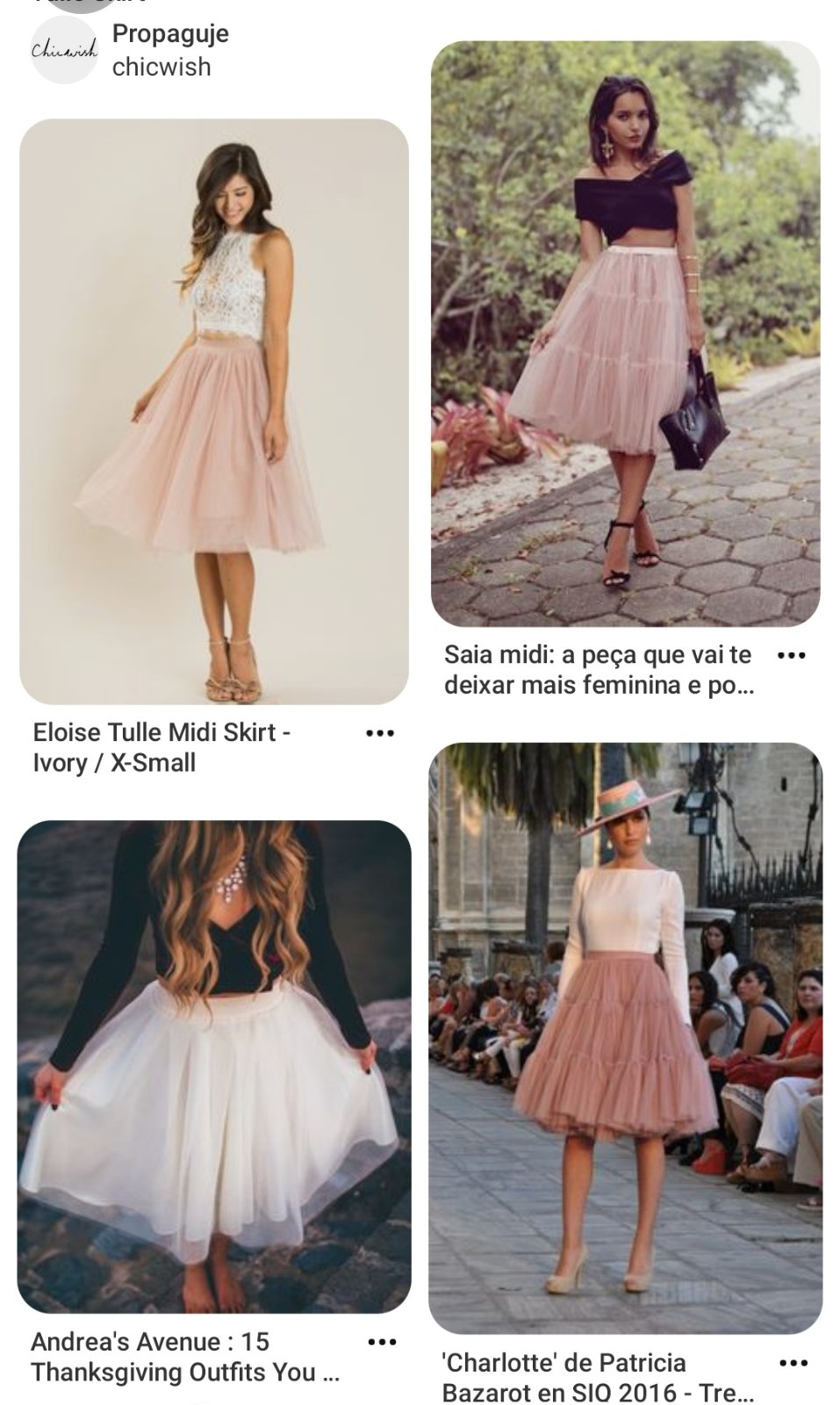
Task: Open more options for Eloise Tulle Midi Skirt
Action: [x=379, y=733]
